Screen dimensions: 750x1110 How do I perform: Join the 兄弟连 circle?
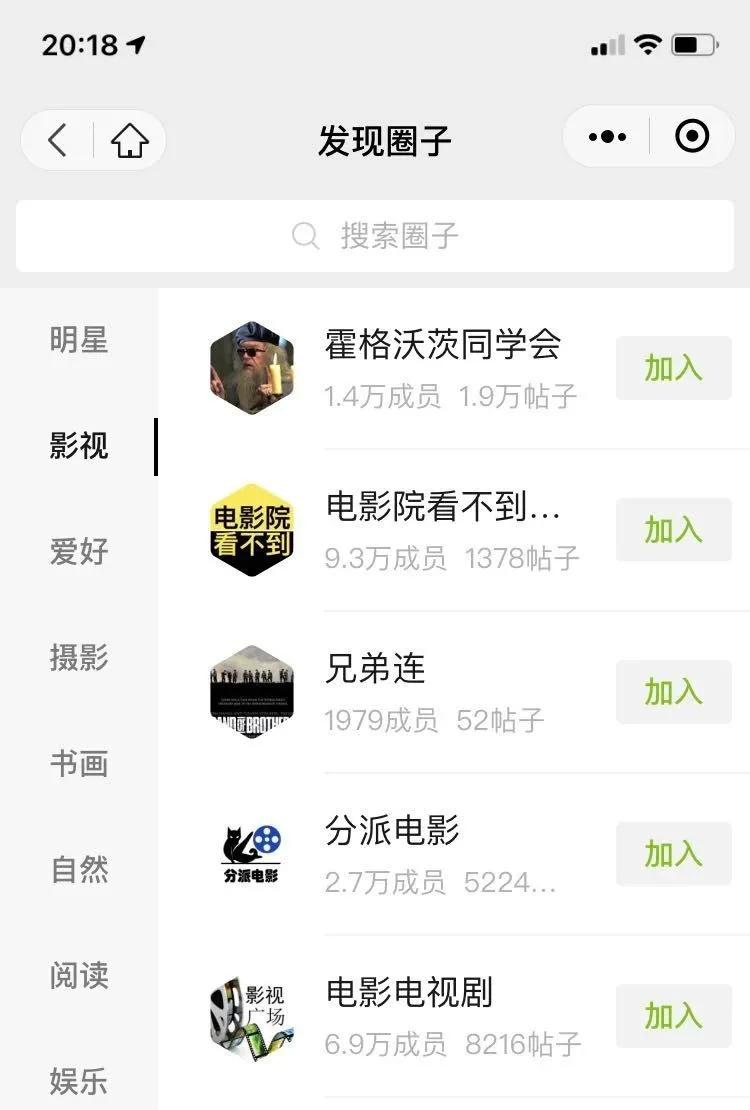673,691
